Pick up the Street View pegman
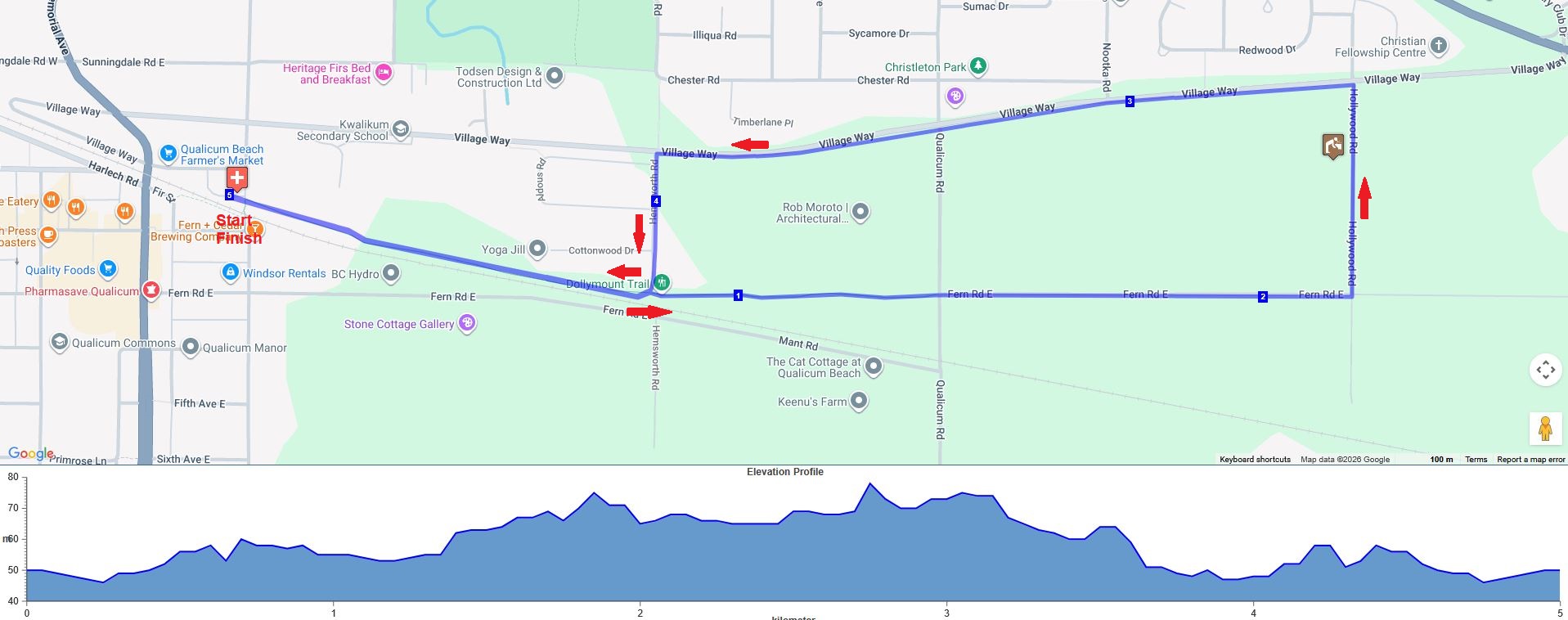Image resolution: width=1568 pixels, height=620 pixels. 1545,429
